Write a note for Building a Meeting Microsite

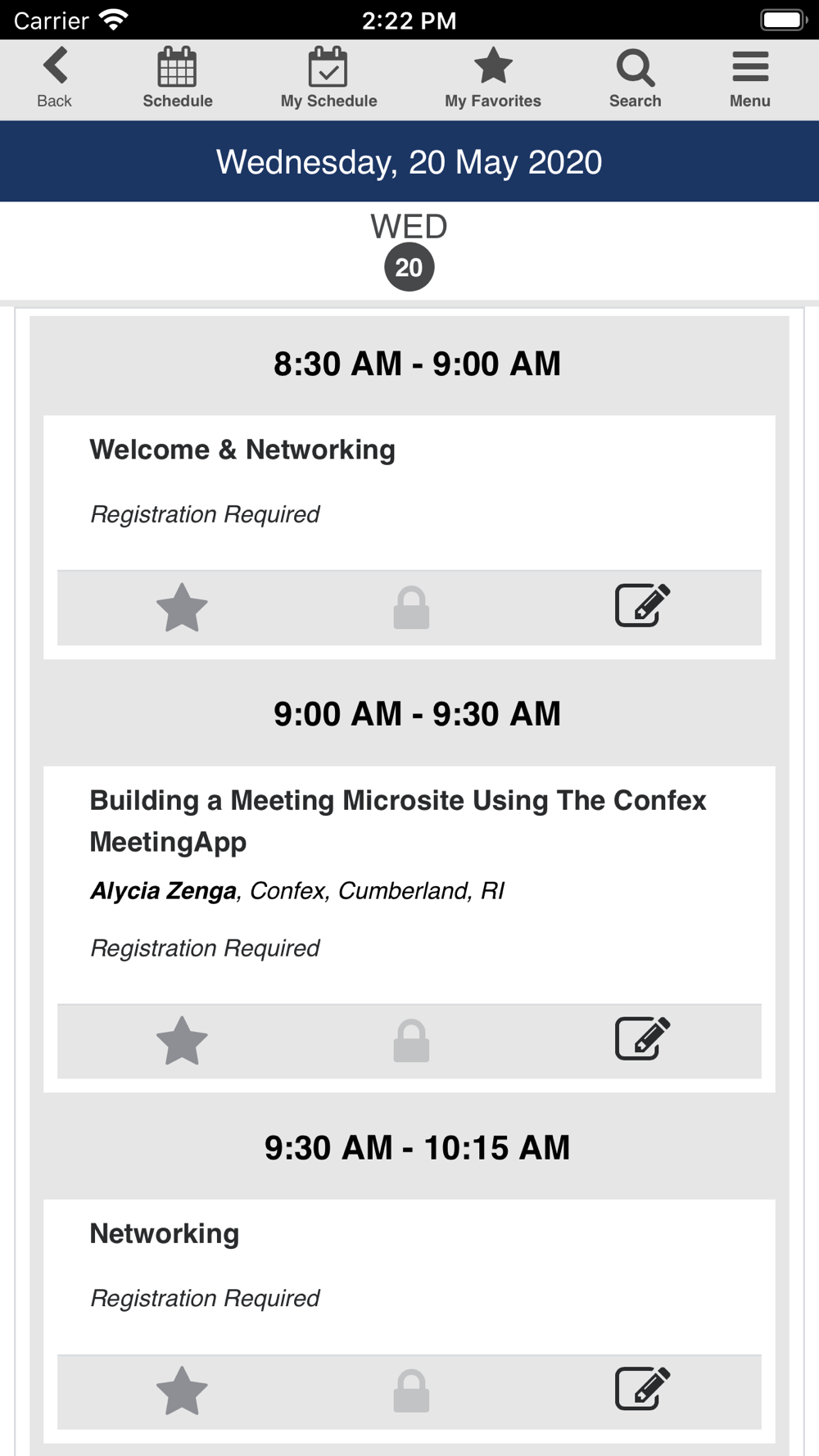click(x=643, y=1039)
